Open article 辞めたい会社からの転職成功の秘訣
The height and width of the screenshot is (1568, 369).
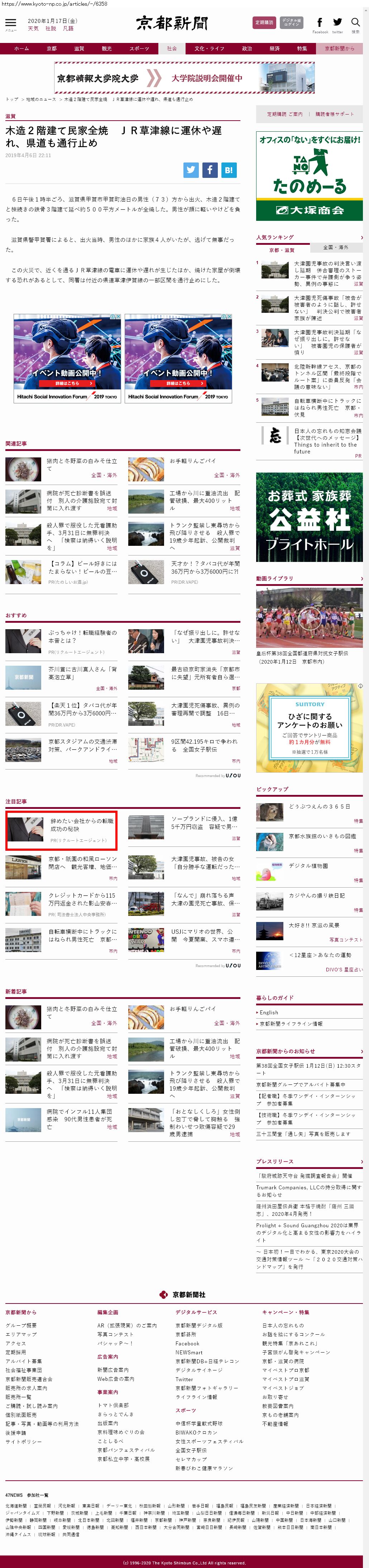pyautogui.click(x=82, y=825)
